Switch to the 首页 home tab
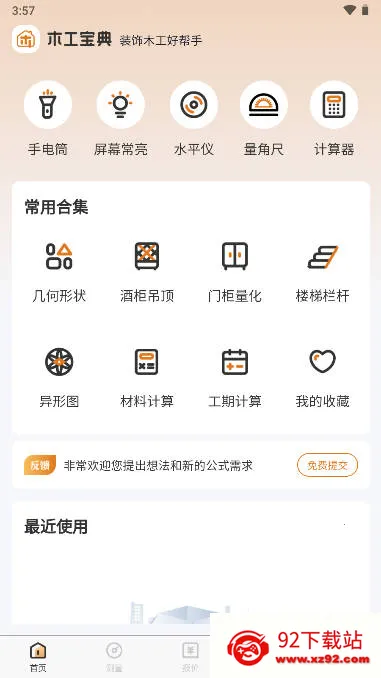The height and width of the screenshot is (678, 381). [38, 657]
